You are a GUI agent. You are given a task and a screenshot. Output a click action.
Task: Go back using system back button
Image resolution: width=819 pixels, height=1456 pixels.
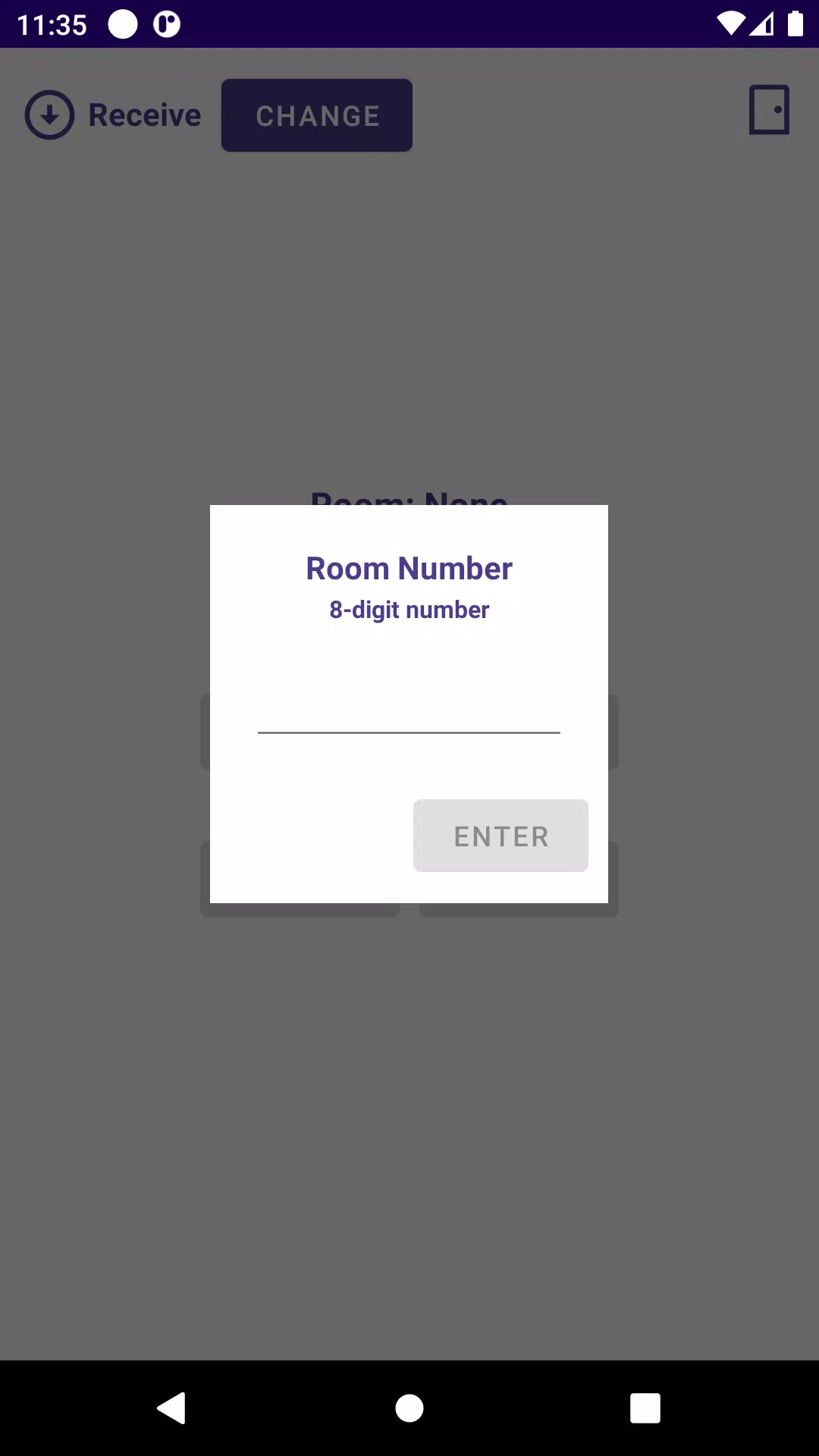click(172, 1408)
